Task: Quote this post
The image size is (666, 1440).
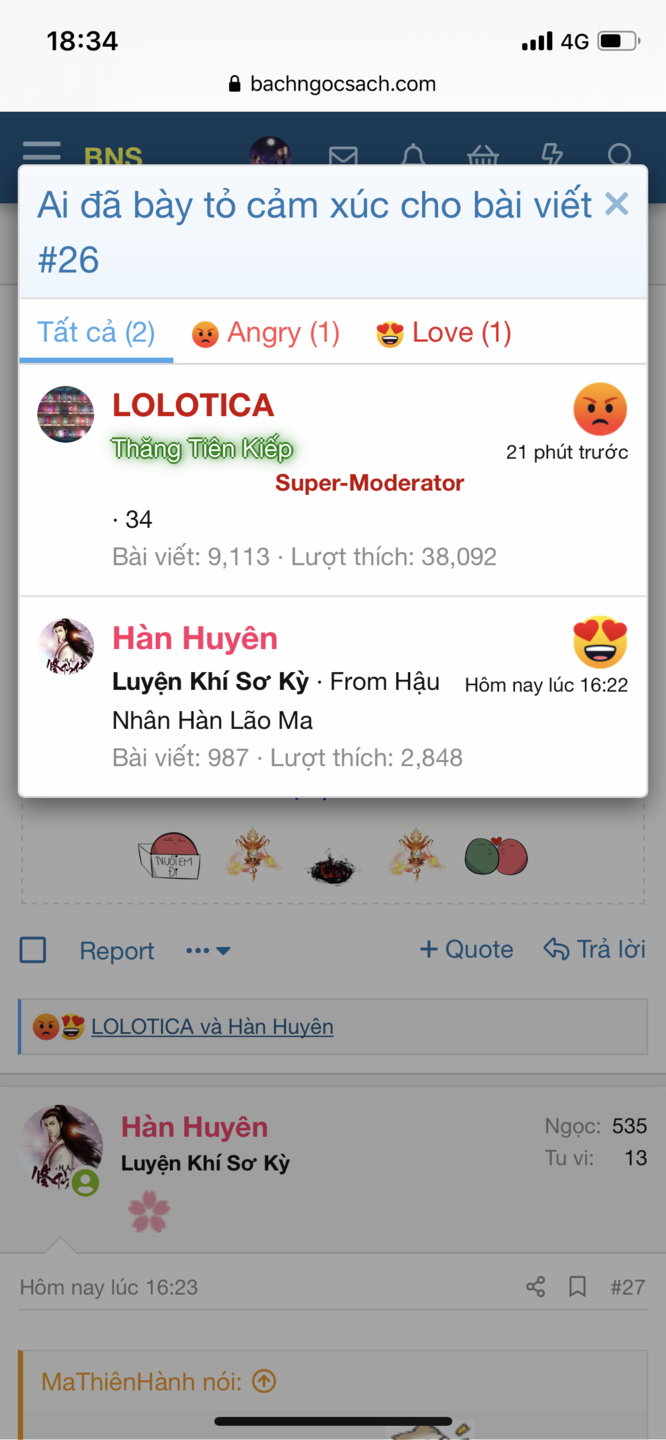Action: click(x=466, y=950)
